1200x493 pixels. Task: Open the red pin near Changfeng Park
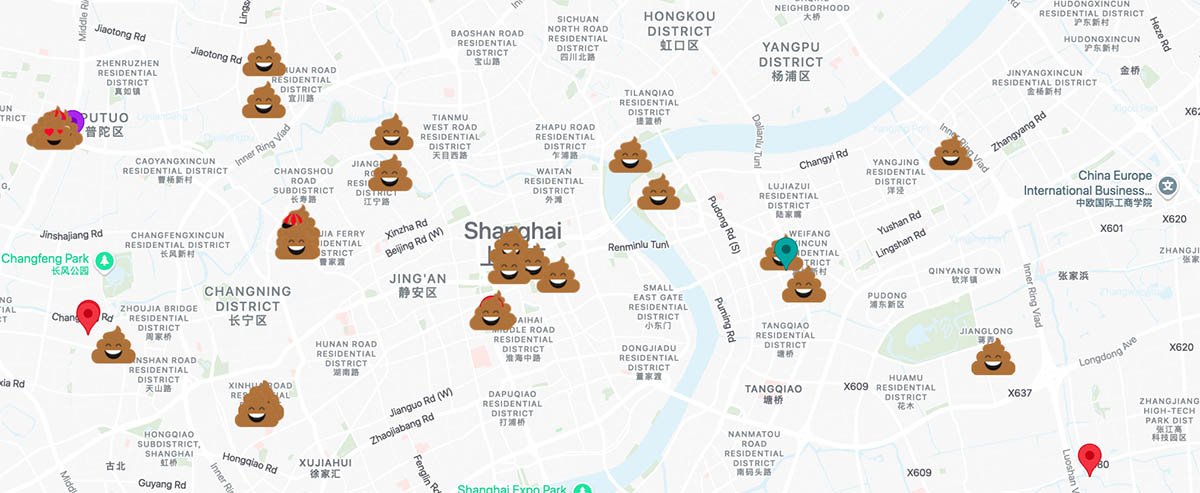(x=89, y=316)
